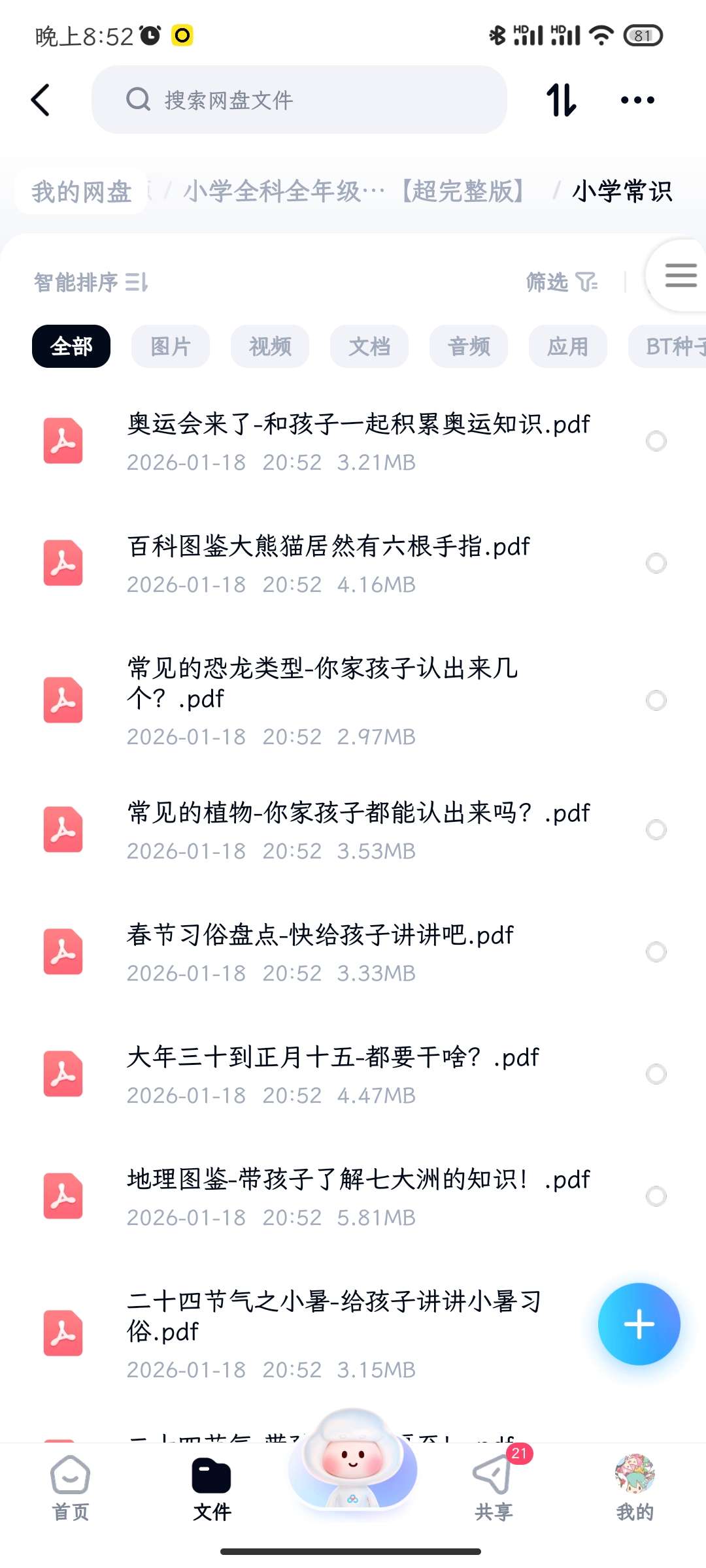The width and height of the screenshot is (706, 1568).
Task: Tap the blue plus floating button
Action: pyautogui.click(x=639, y=1324)
